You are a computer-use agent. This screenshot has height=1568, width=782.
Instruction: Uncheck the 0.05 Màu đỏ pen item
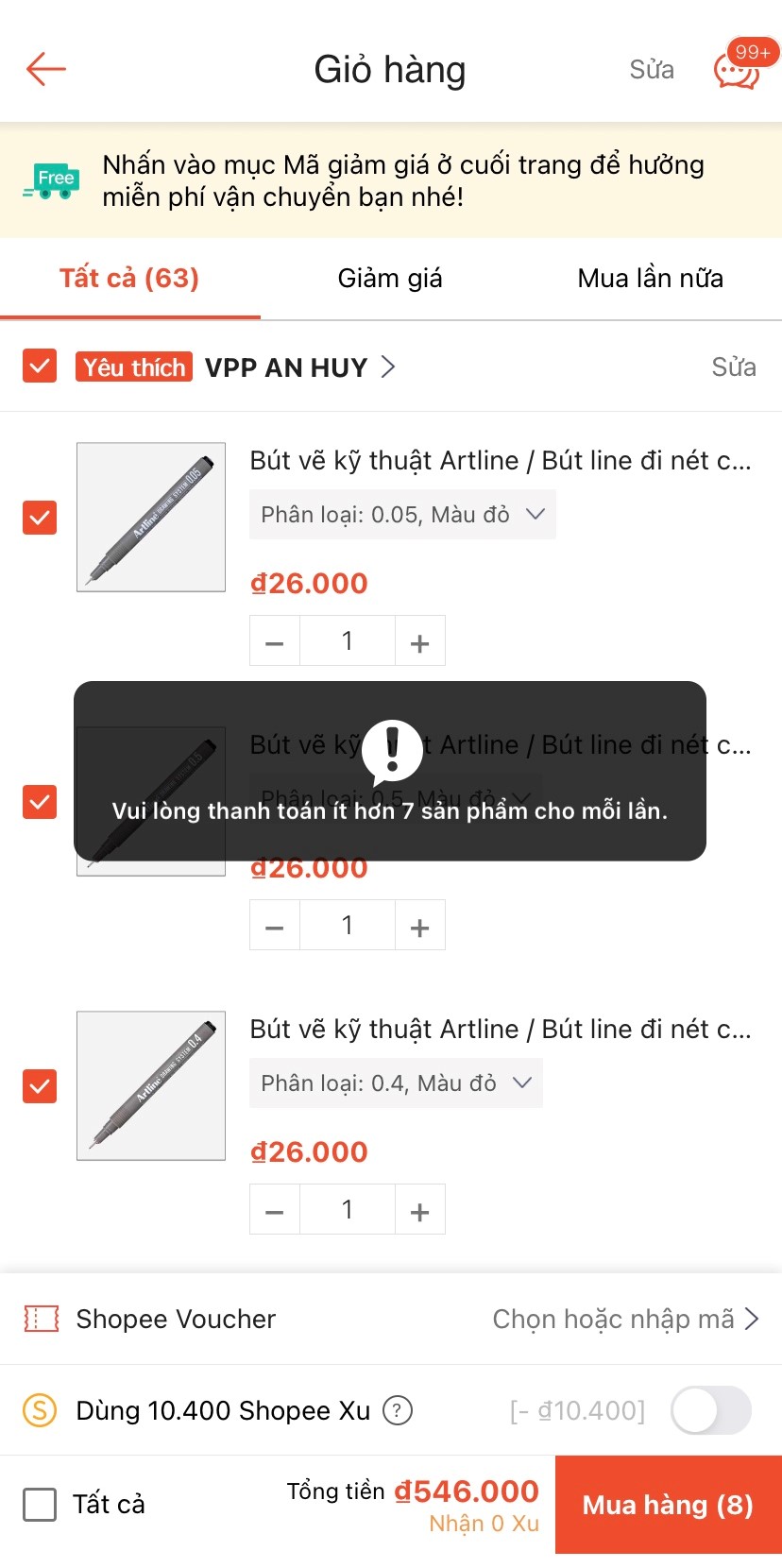(40, 518)
